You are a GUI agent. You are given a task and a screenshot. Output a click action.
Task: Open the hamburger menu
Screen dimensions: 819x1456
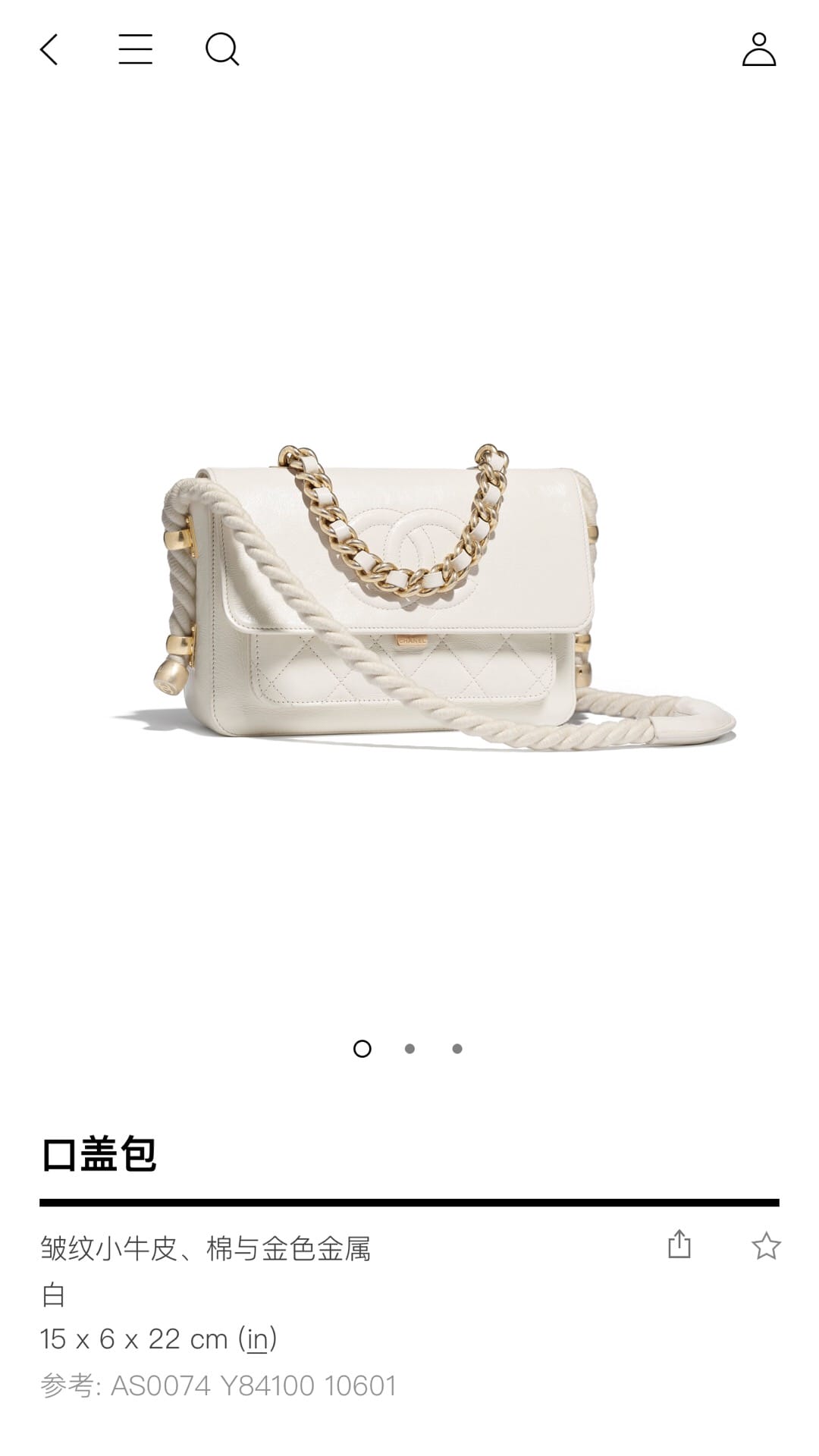point(135,50)
